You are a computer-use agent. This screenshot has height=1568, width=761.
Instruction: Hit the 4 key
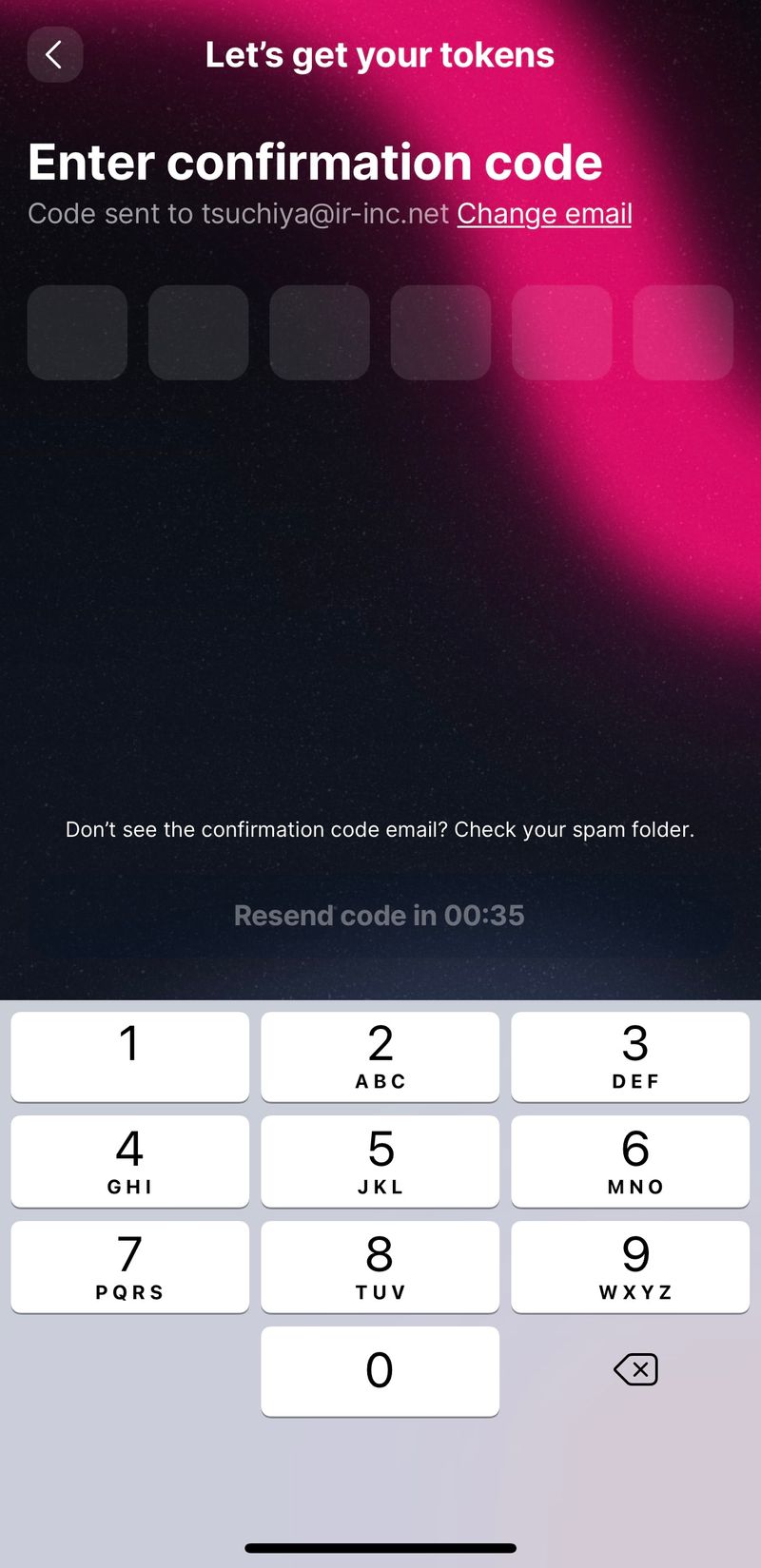click(x=129, y=1161)
